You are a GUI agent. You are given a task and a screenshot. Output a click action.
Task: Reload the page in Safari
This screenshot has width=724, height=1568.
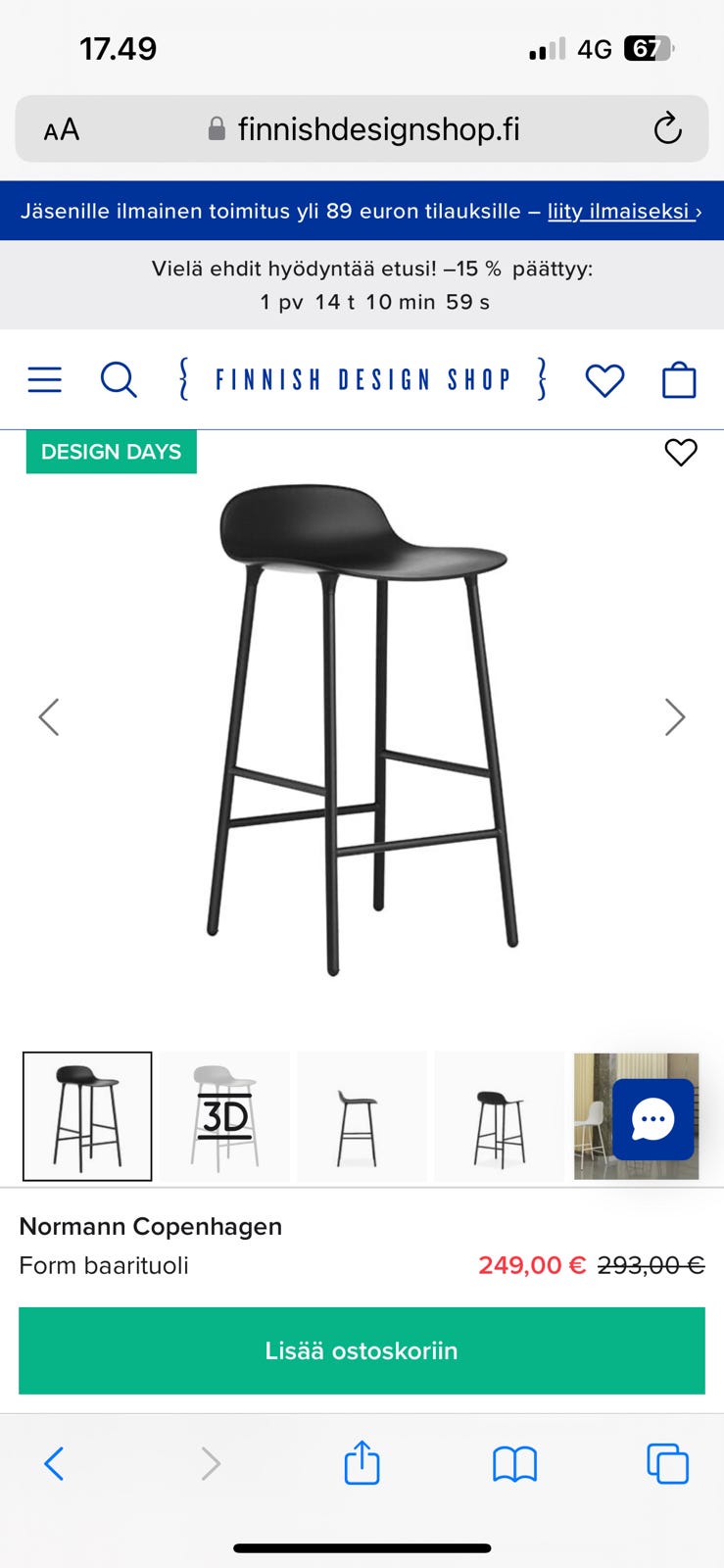tap(667, 128)
